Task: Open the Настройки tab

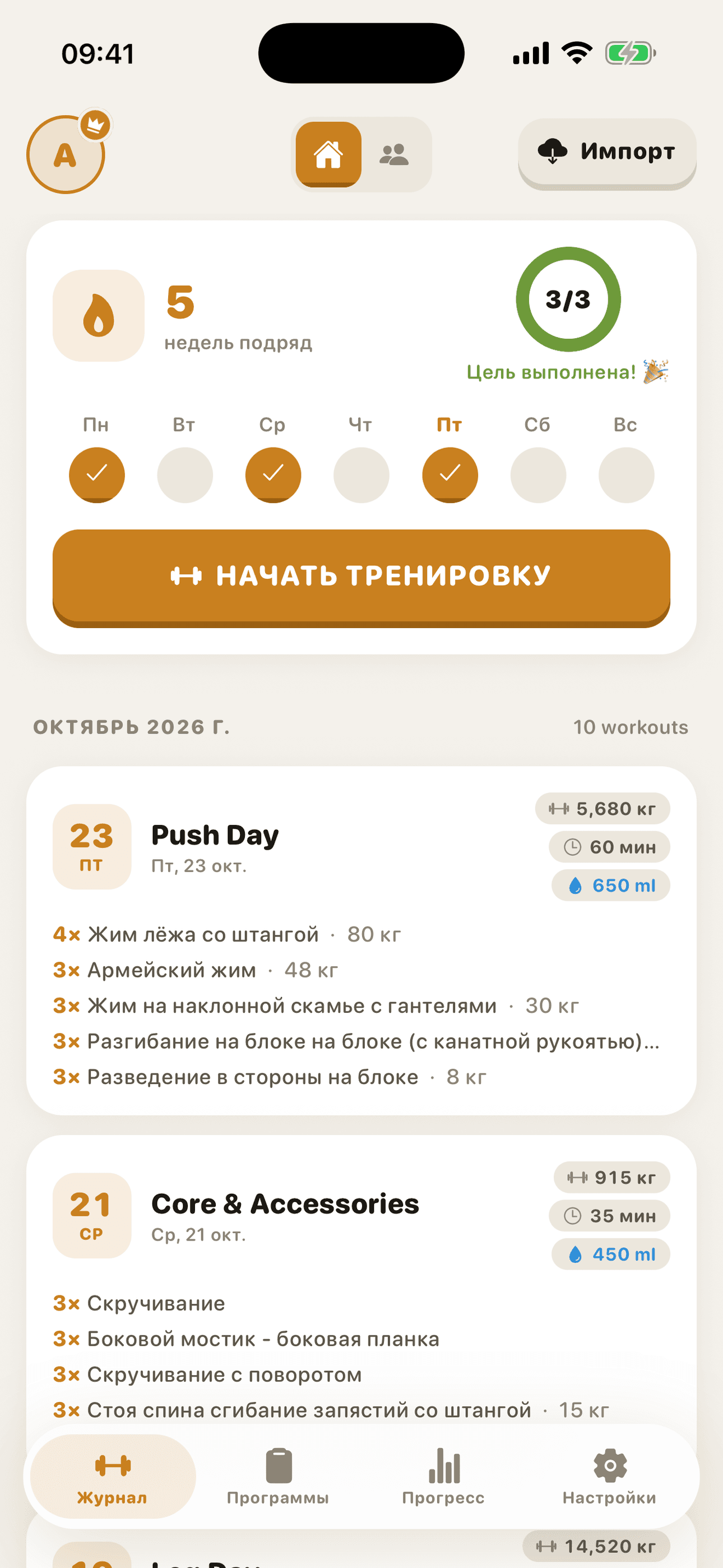Action: point(609,1477)
